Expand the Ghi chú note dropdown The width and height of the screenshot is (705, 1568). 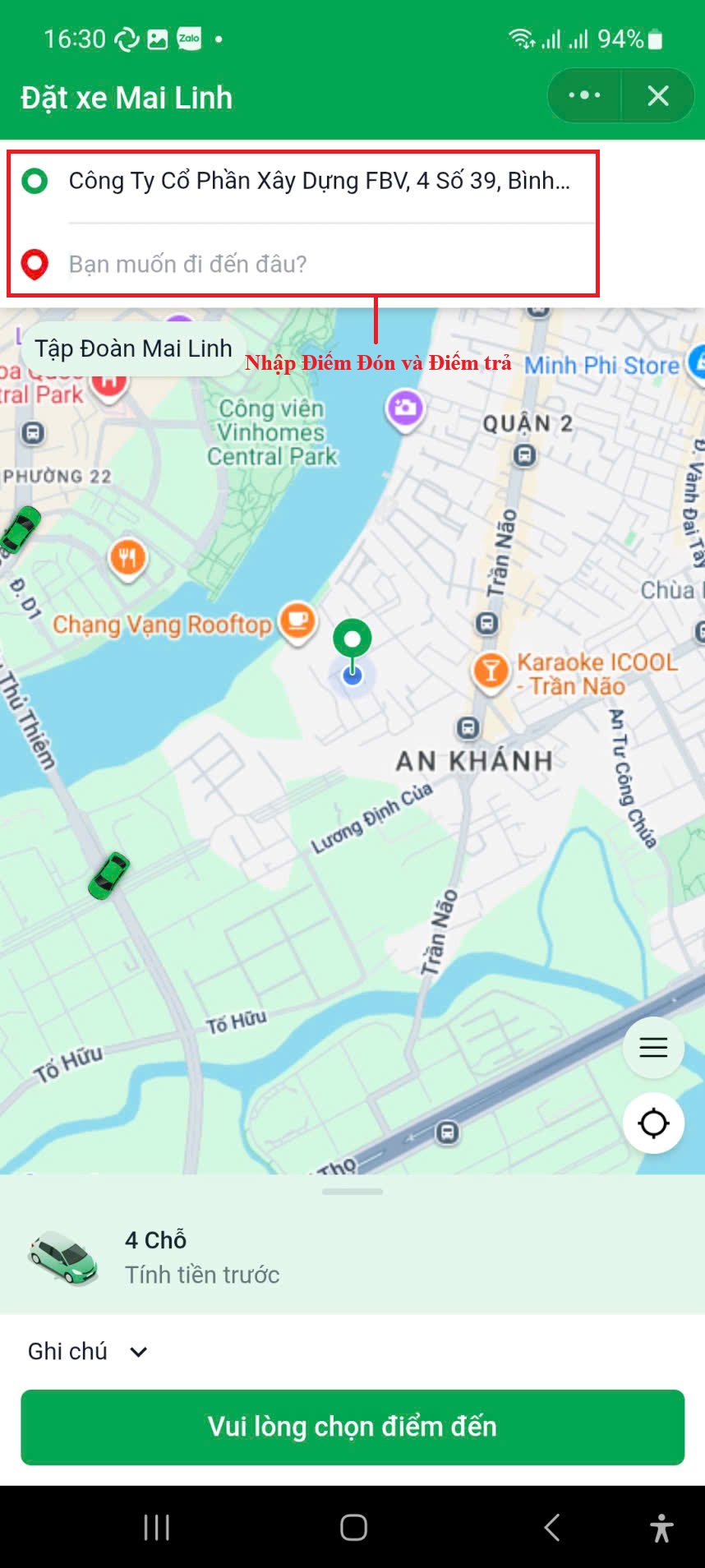pyautogui.click(x=87, y=1352)
